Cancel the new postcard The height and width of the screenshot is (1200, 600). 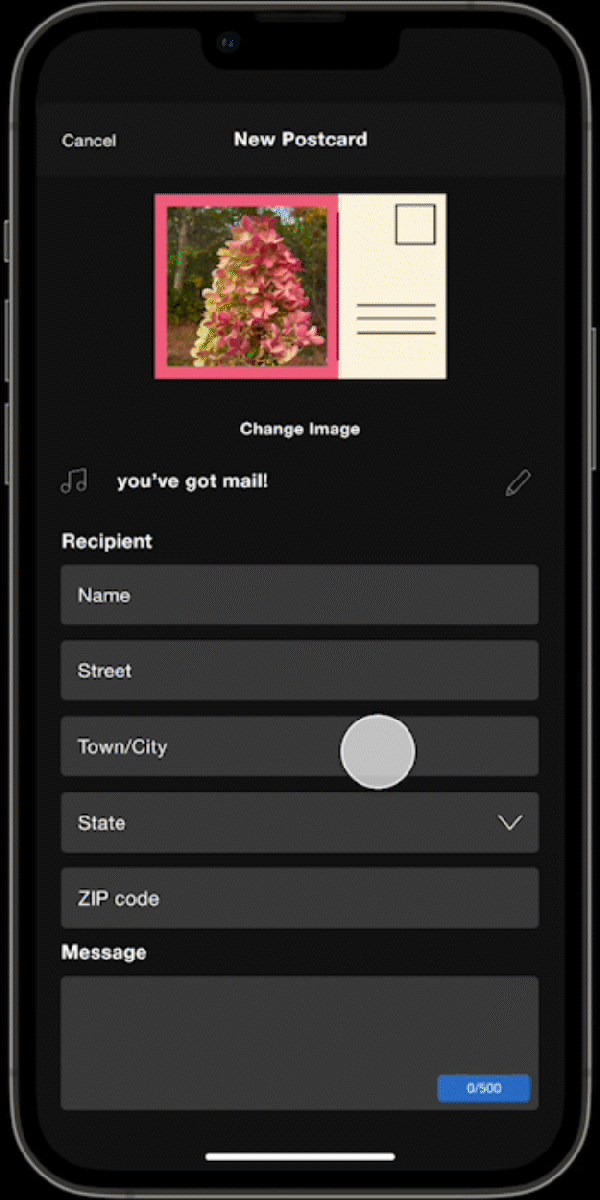[x=89, y=141]
